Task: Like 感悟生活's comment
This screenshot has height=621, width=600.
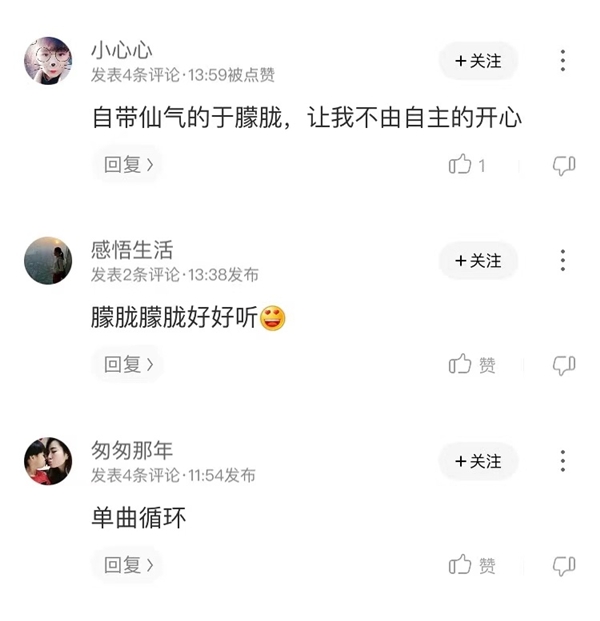Action: (472, 365)
